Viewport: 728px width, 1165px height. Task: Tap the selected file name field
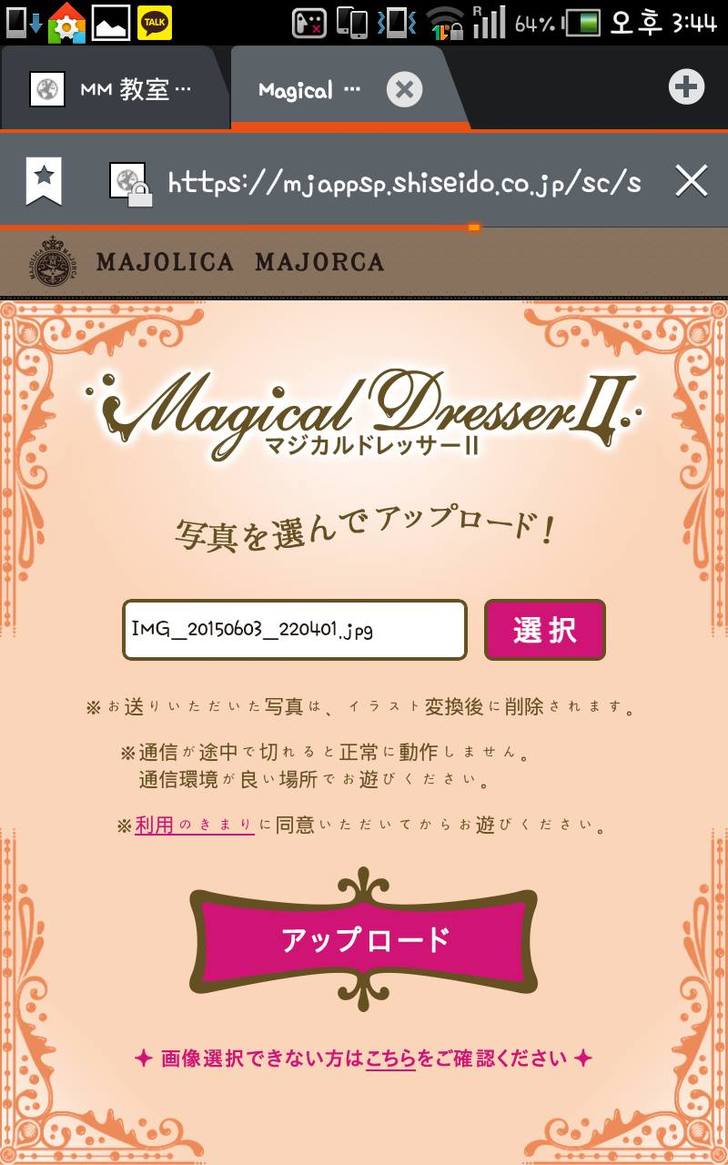(294, 630)
